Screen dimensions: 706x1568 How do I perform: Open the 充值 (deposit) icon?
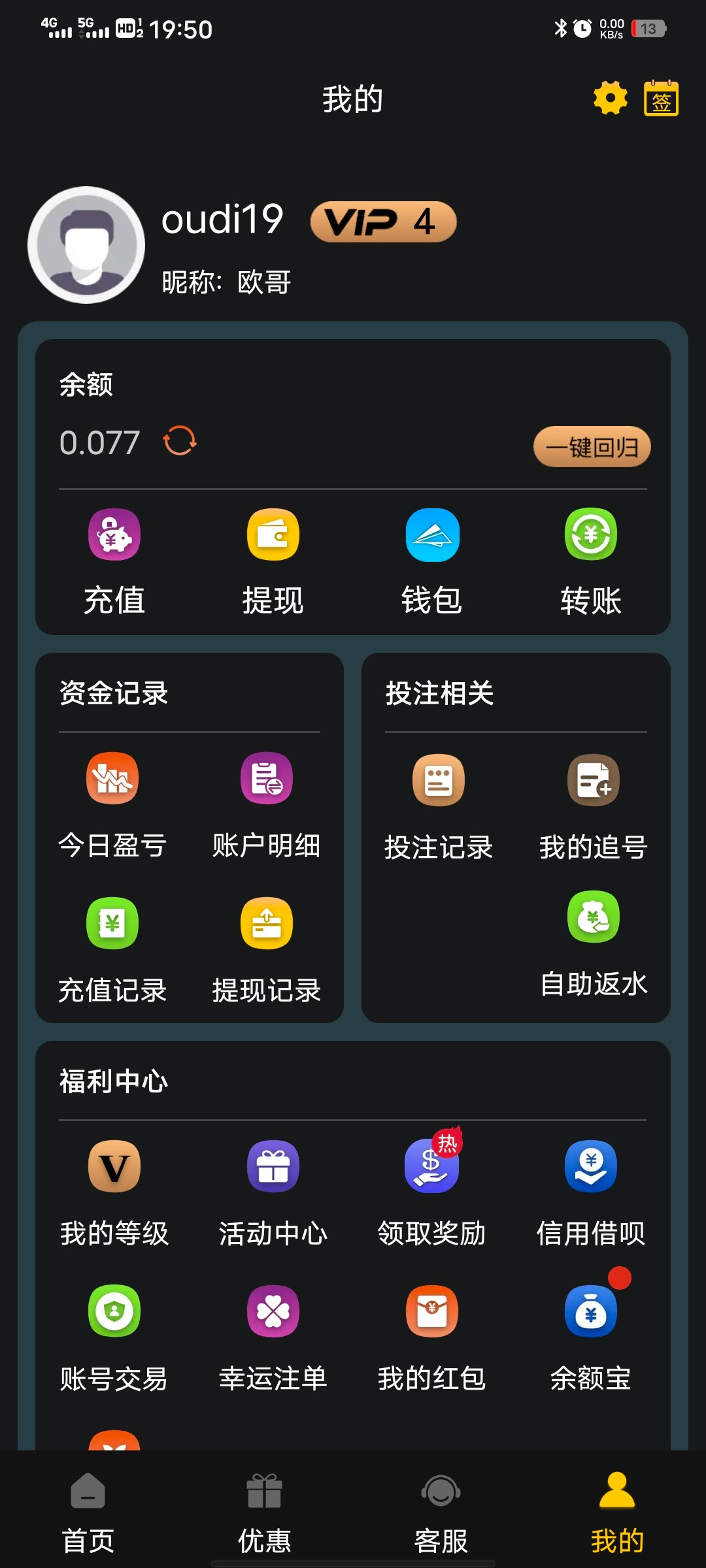click(x=112, y=534)
